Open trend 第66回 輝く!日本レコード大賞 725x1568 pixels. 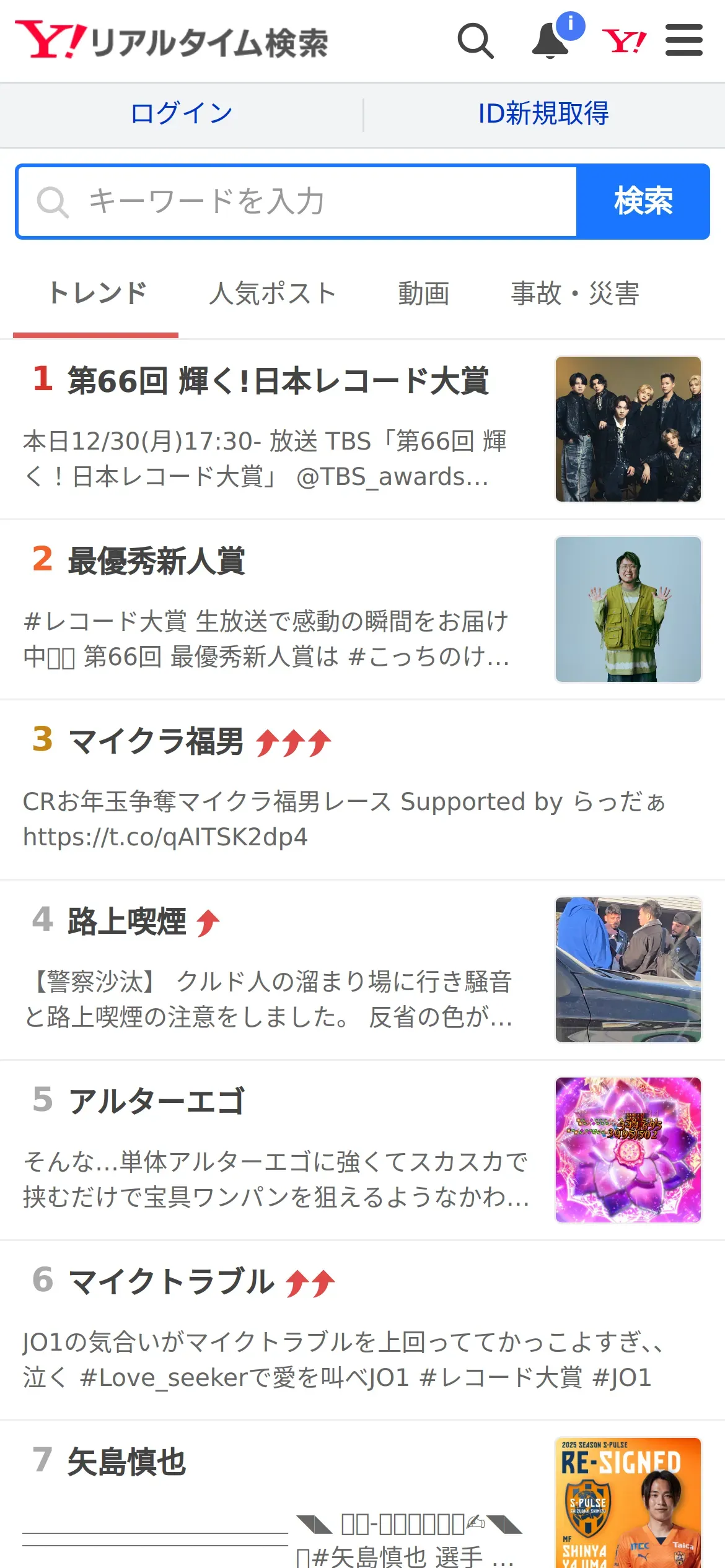(278, 381)
